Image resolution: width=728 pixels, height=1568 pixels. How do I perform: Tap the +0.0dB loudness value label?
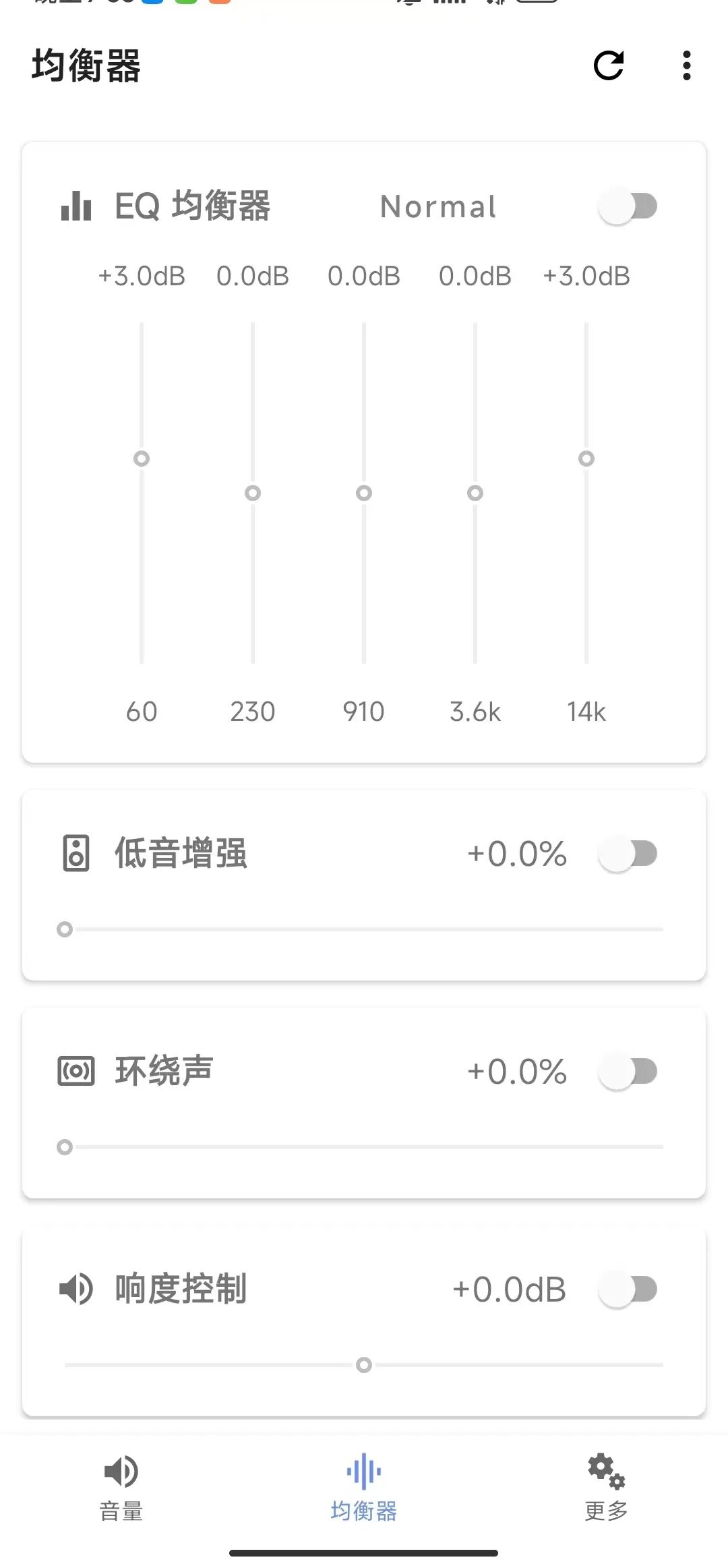(x=510, y=1288)
